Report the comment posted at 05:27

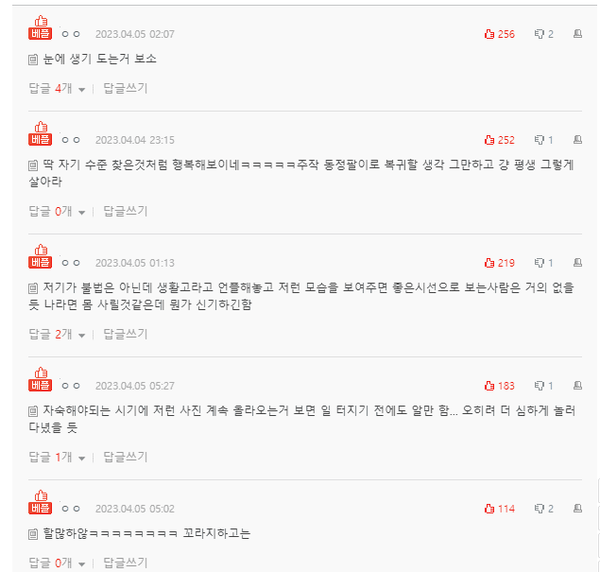point(578,386)
